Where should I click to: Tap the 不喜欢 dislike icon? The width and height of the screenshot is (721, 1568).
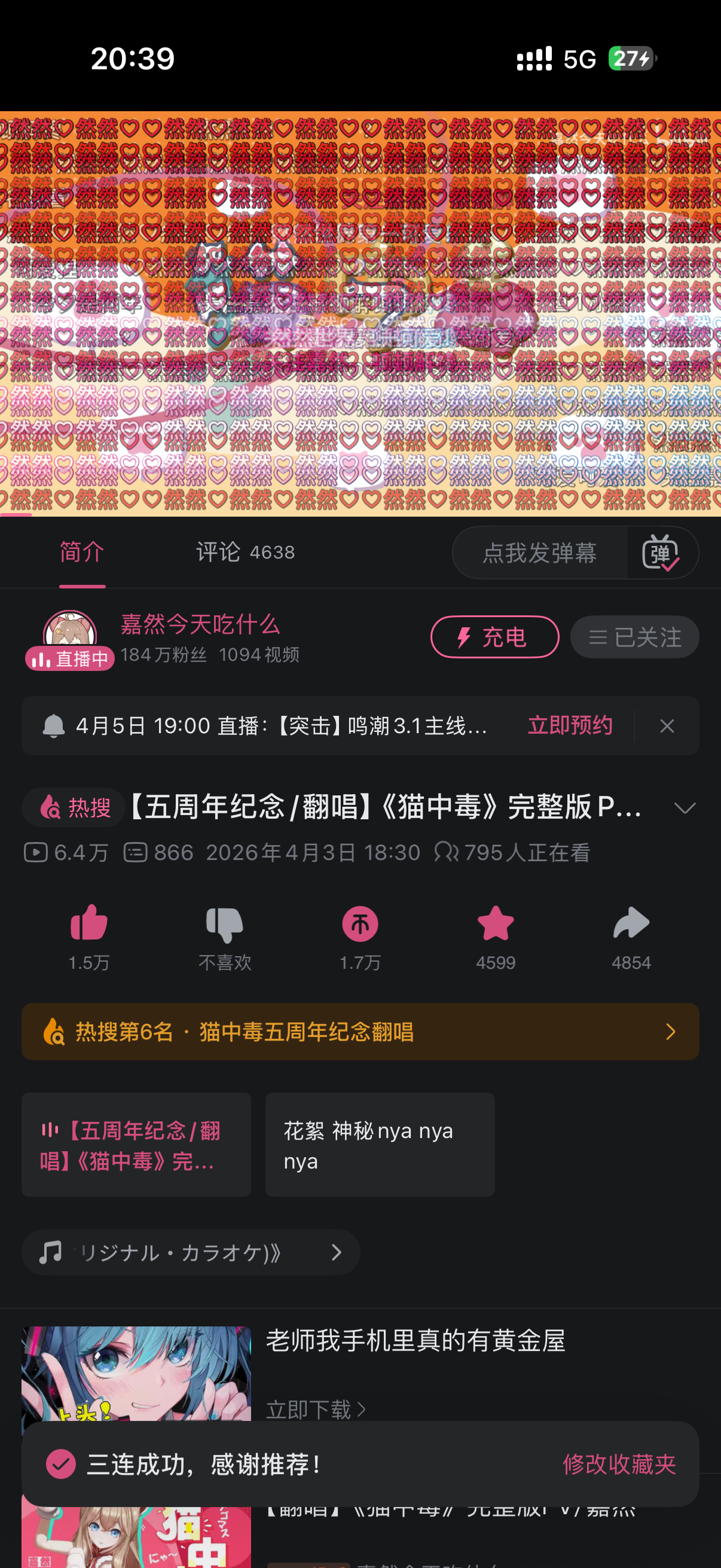[x=225, y=923]
